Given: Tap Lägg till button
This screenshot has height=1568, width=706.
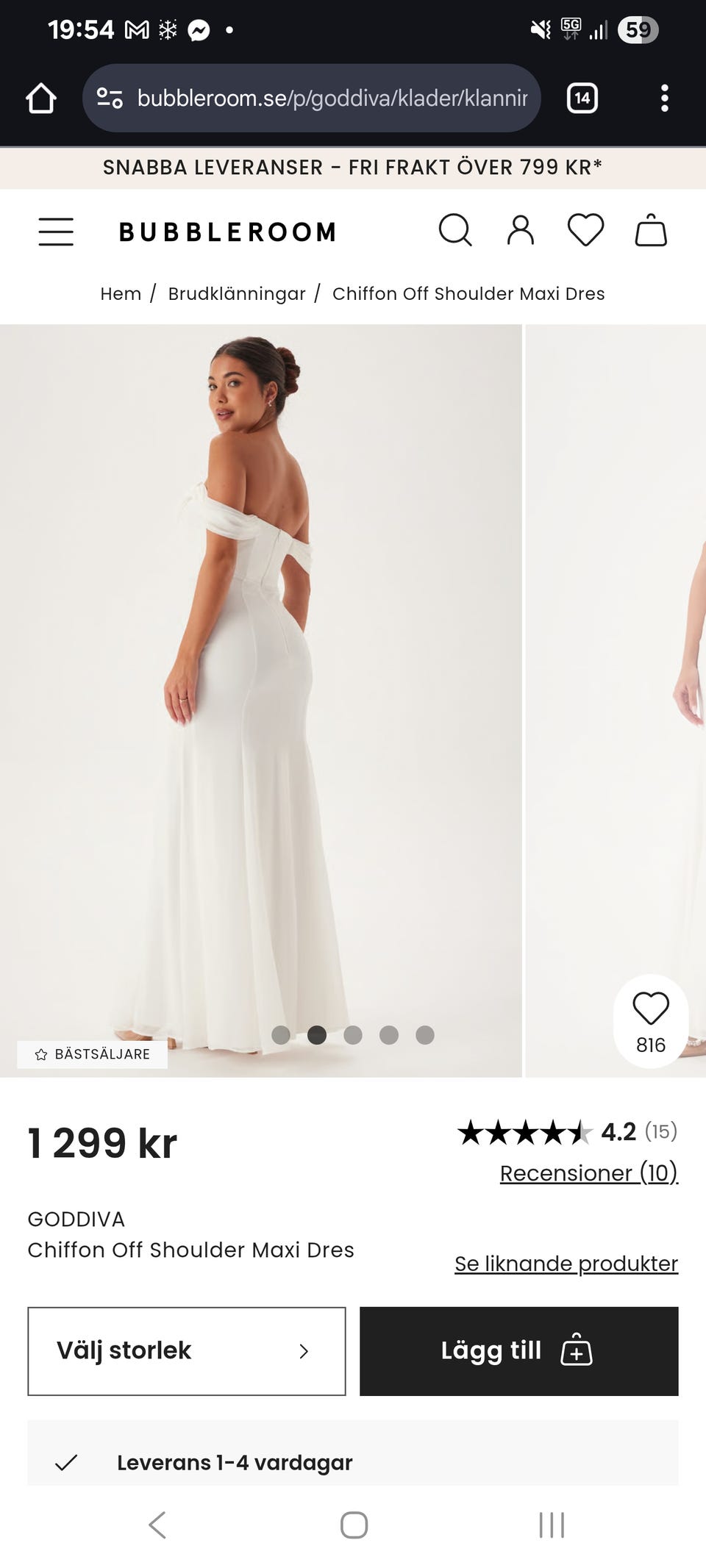Looking at the screenshot, I should tap(519, 1351).
